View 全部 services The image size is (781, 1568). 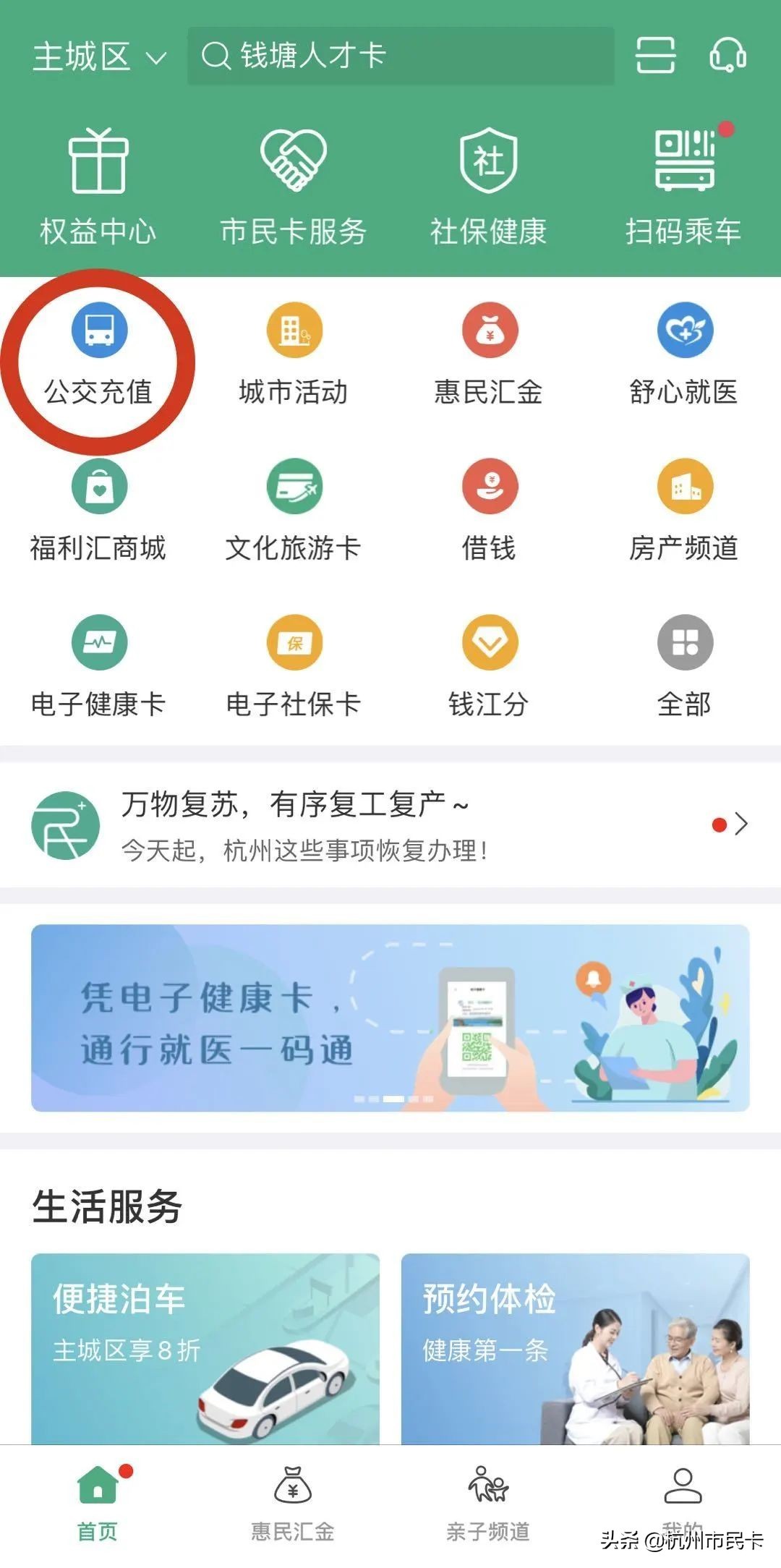684,666
